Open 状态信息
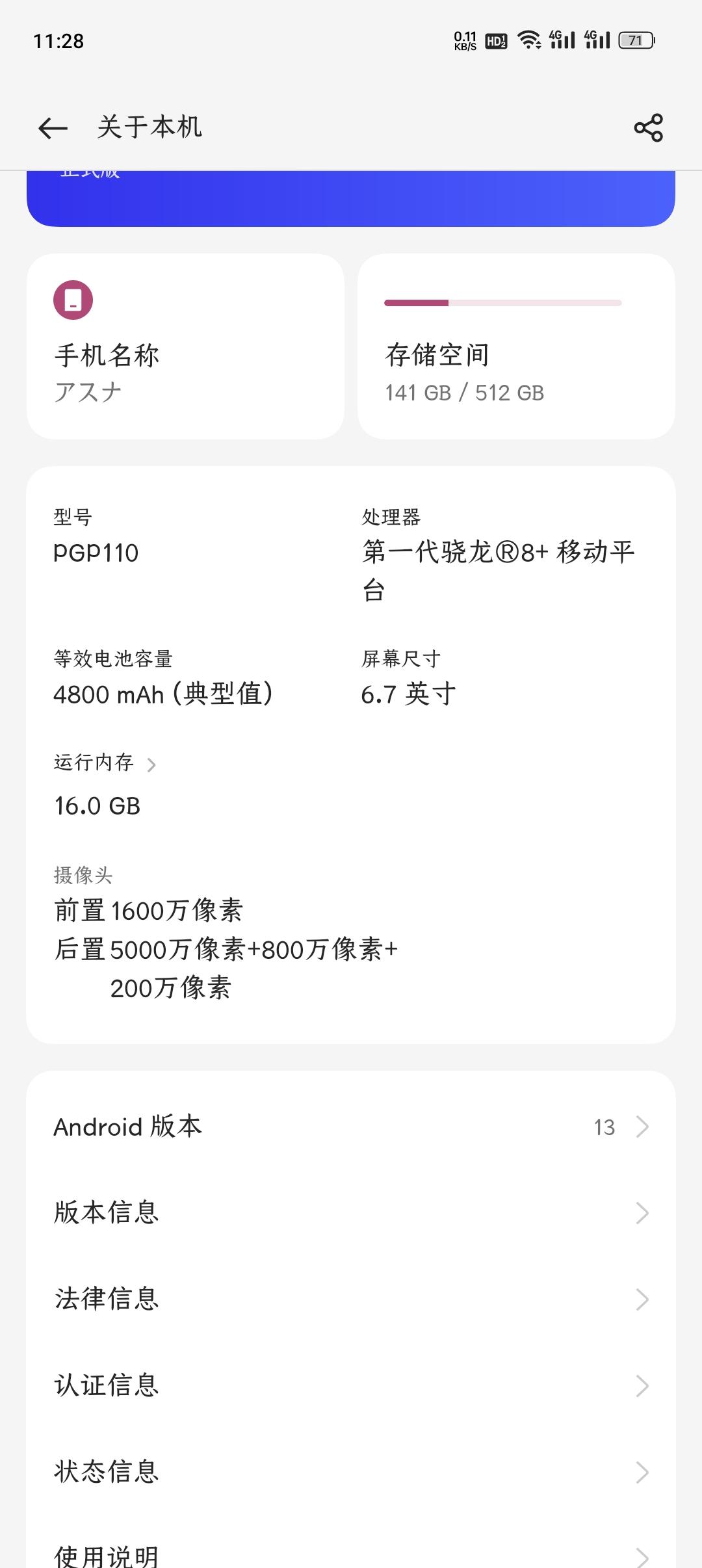Image resolution: width=702 pixels, height=1568 pixels. pyautogui.click(x=351, y=1472)
